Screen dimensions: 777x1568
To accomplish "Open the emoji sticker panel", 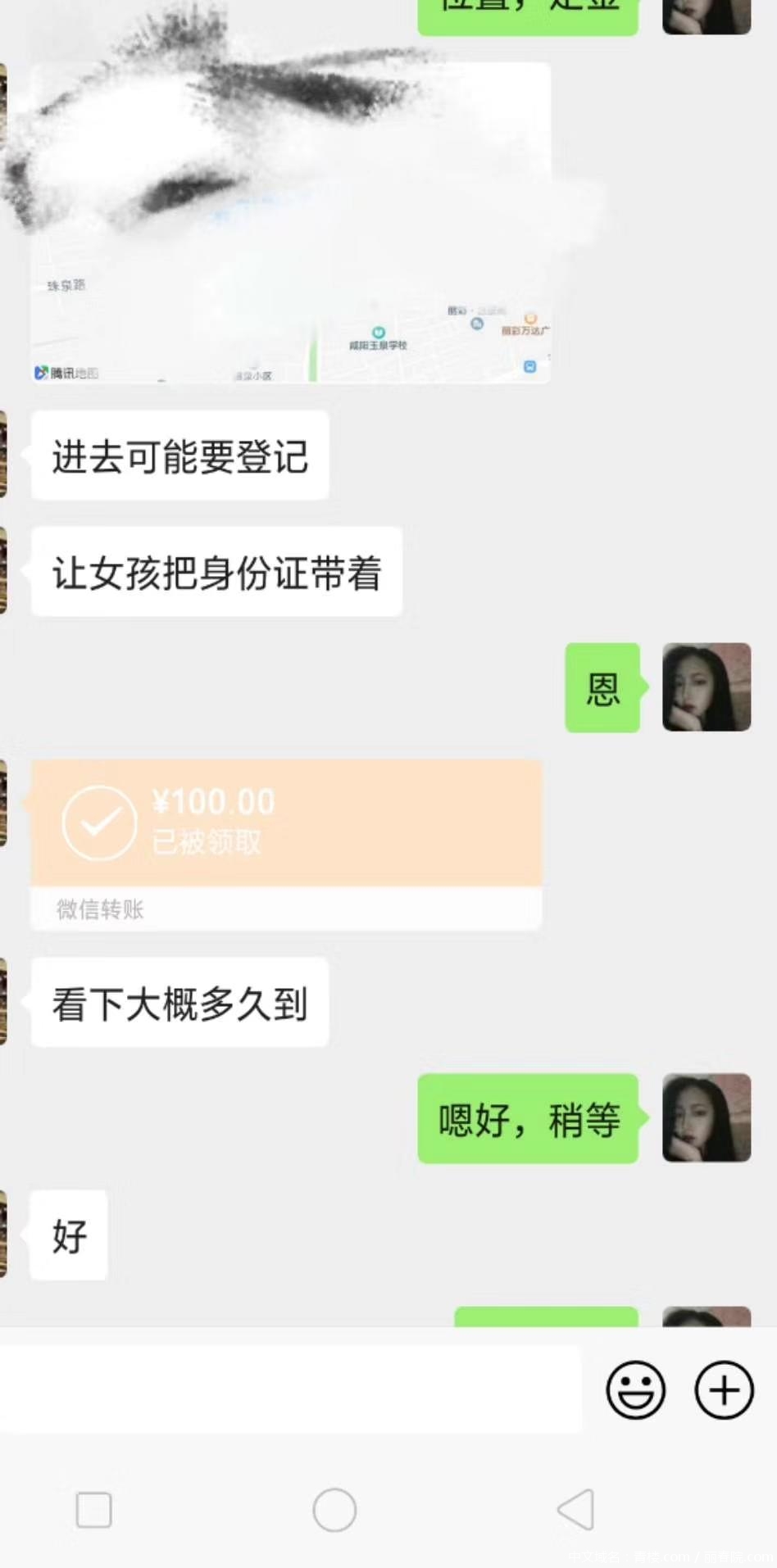I will point(635,1390).
